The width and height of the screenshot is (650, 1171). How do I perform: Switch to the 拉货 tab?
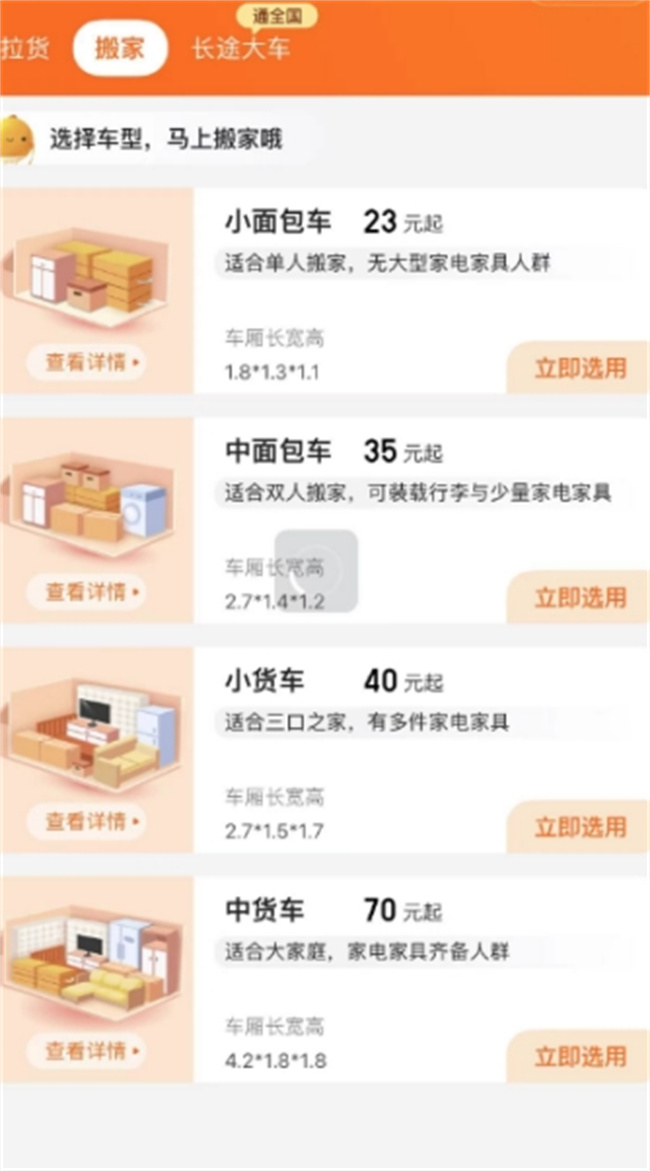coord(25,48)
